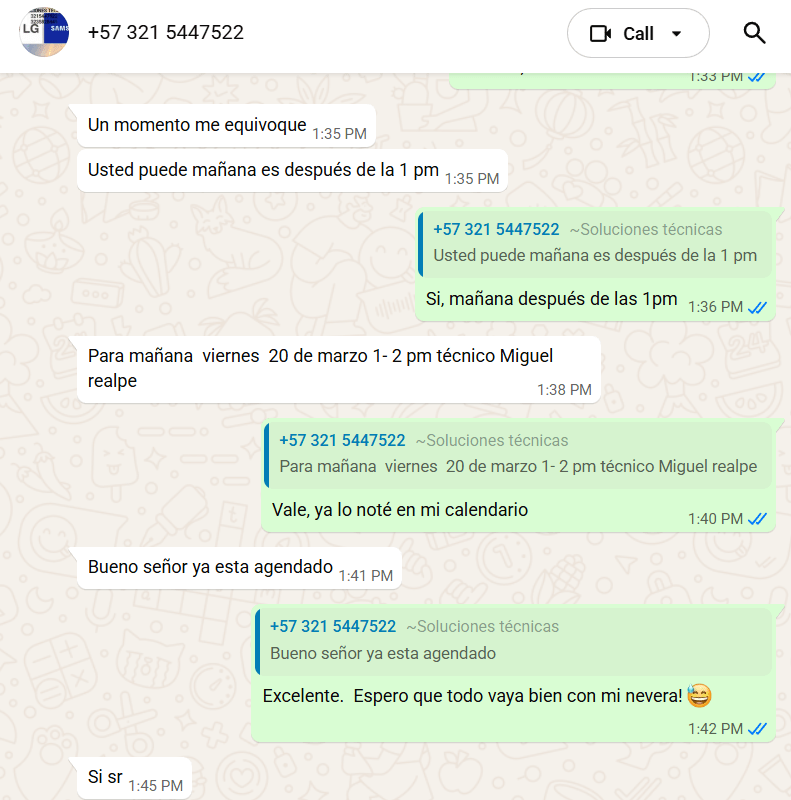Jump to quoted message 'Usted puede mañana es después'
Image resolution: width=791 pixels, height=800 pixels.
pyautogui.click(x=595, y=243)
